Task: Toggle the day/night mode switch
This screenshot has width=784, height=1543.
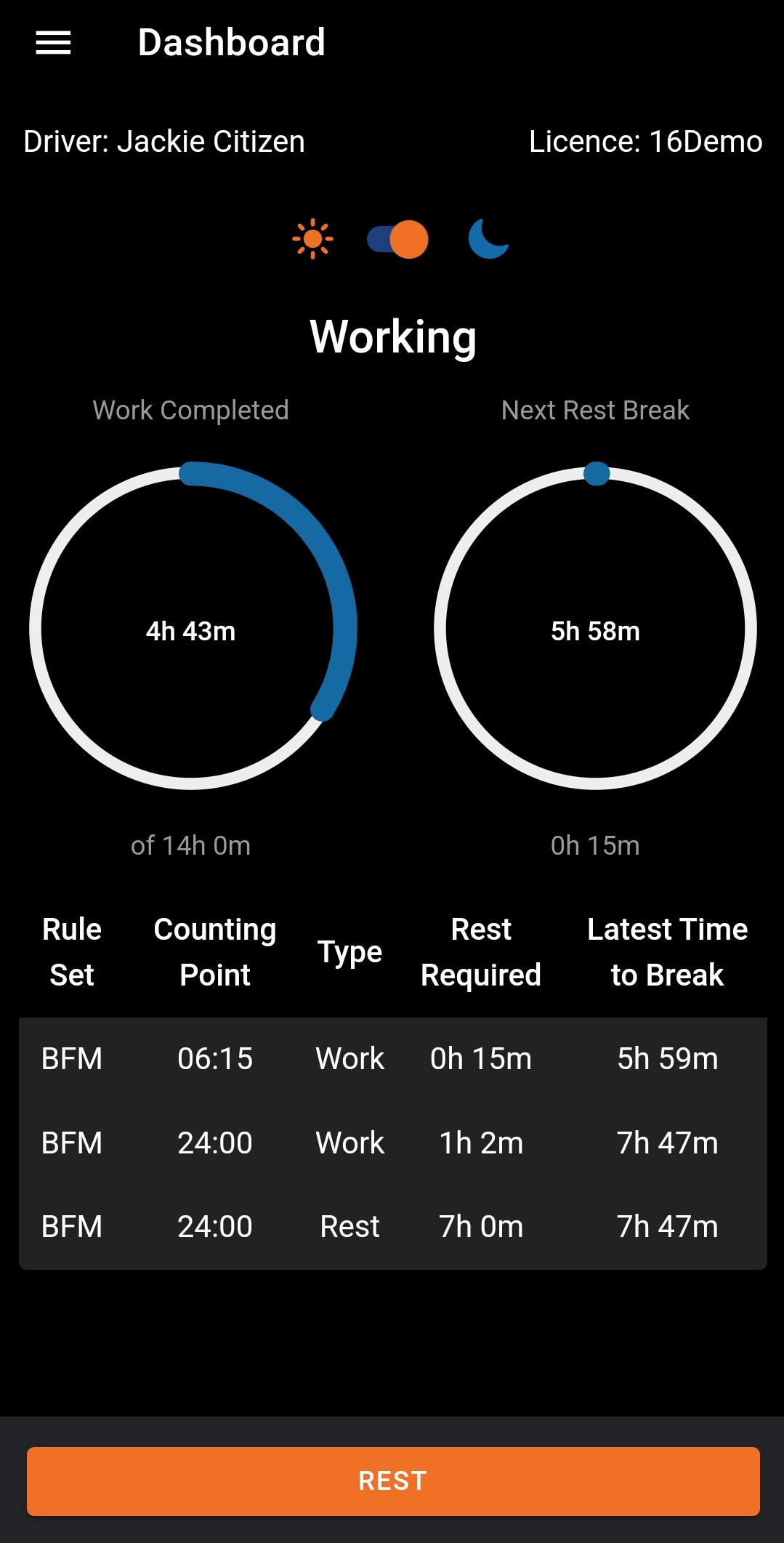Action: click(x=397, y=239)
